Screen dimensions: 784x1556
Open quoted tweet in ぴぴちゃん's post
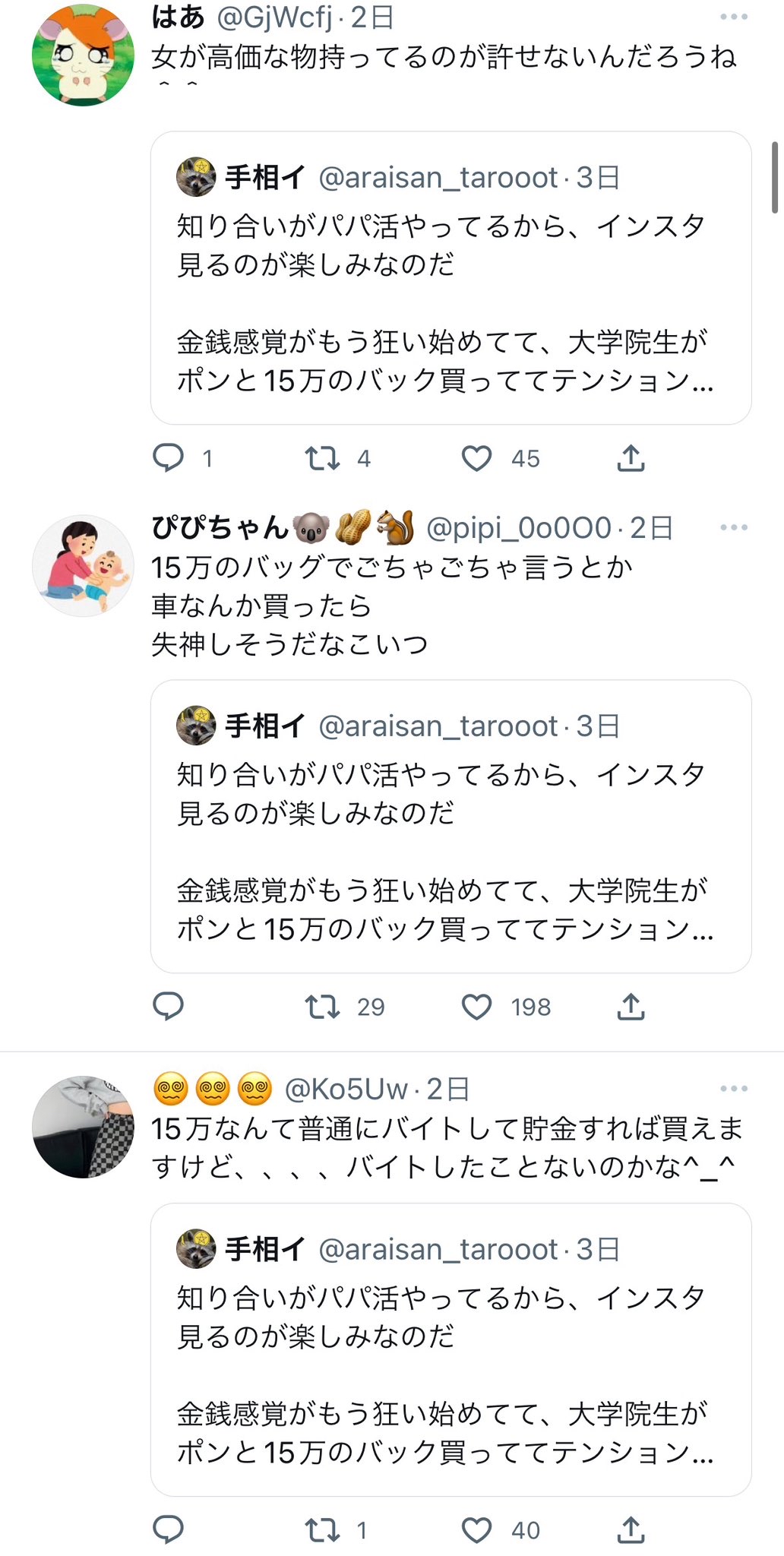coord(450,827)
